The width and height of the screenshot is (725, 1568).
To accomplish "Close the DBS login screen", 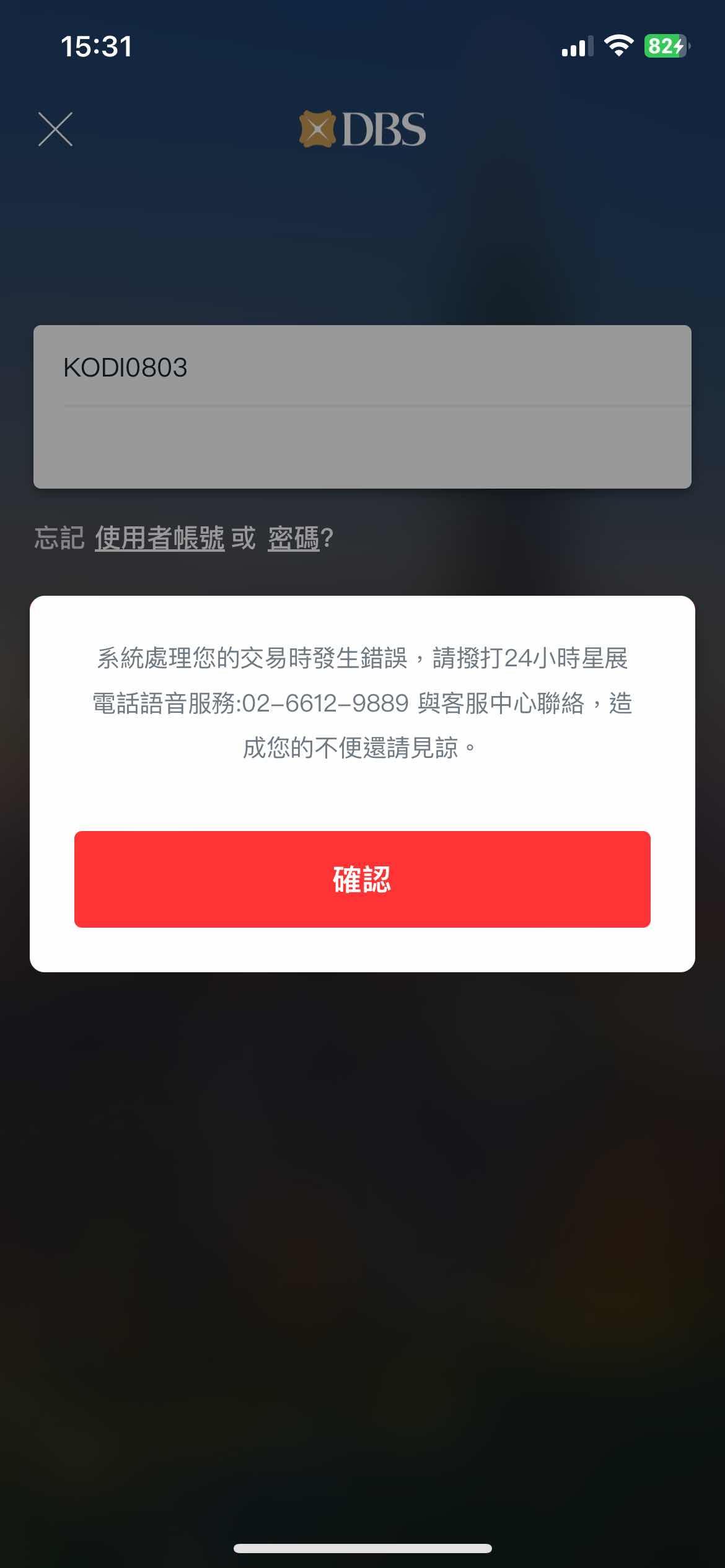I will click(56, 129).
